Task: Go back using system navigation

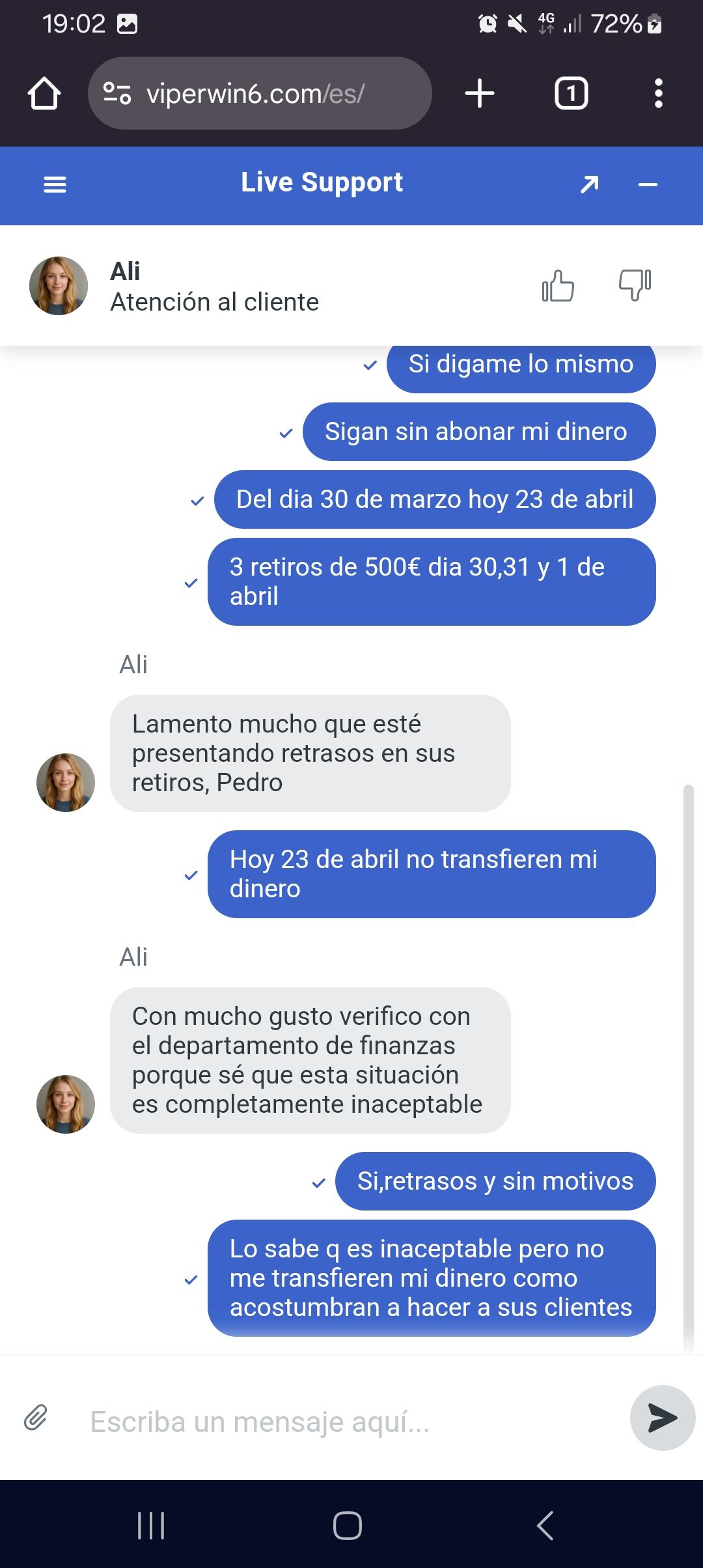Action: click(545, 1525)
